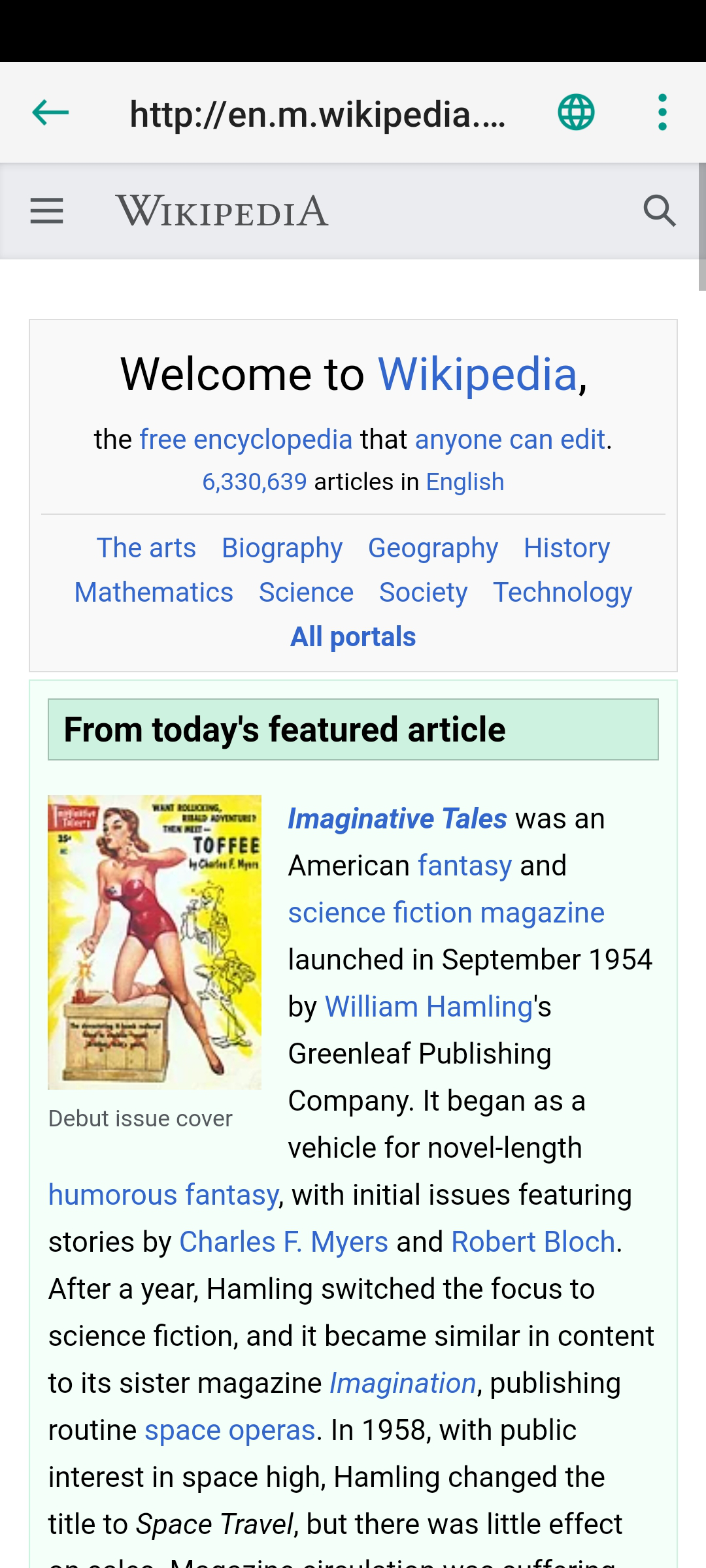Follow the 'anyone can edit' link
The width and height of the screenshot is (706, 1568).
pyautogui.click(x=510, y=440)
